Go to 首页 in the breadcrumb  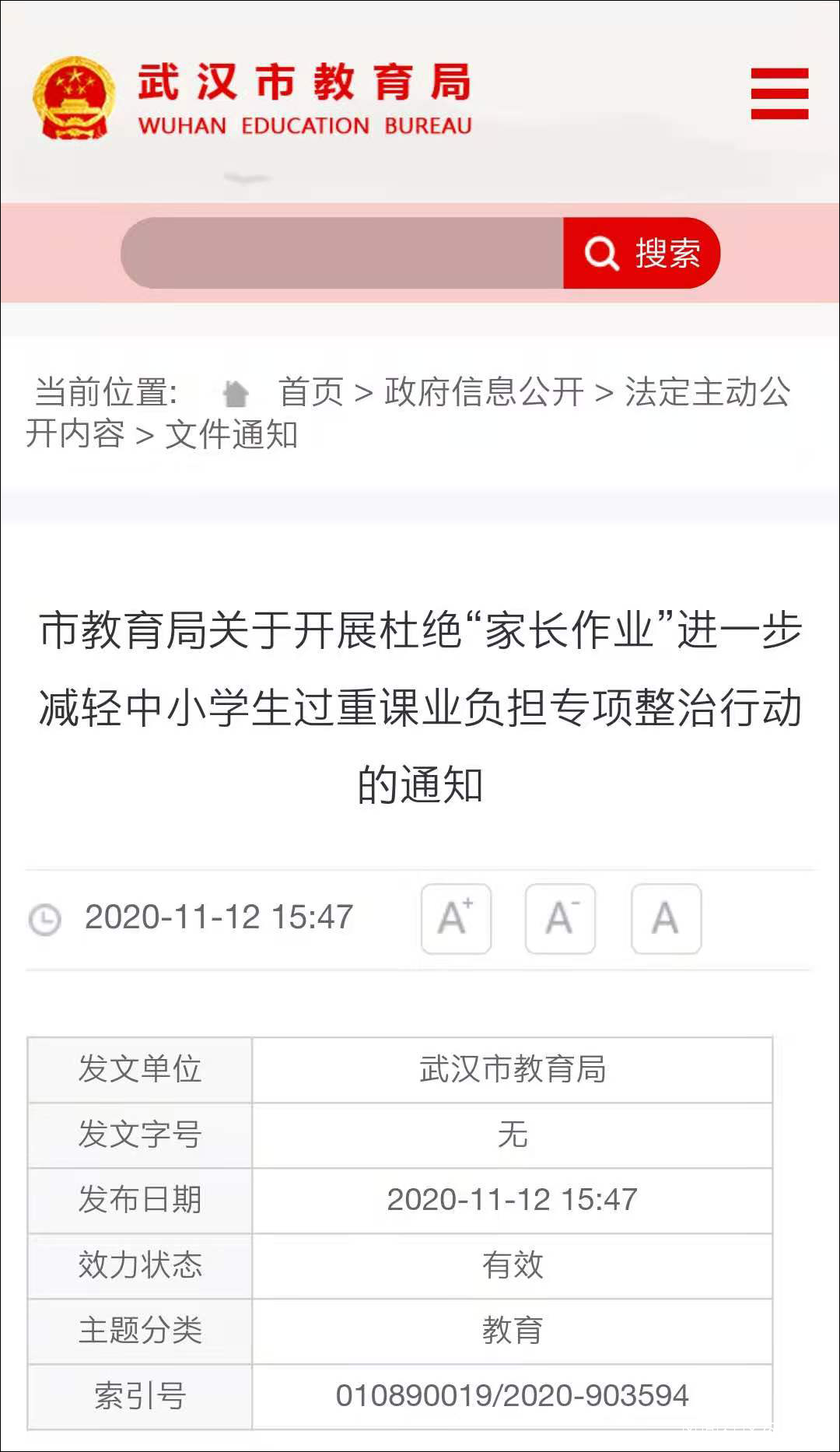[311, 391]
